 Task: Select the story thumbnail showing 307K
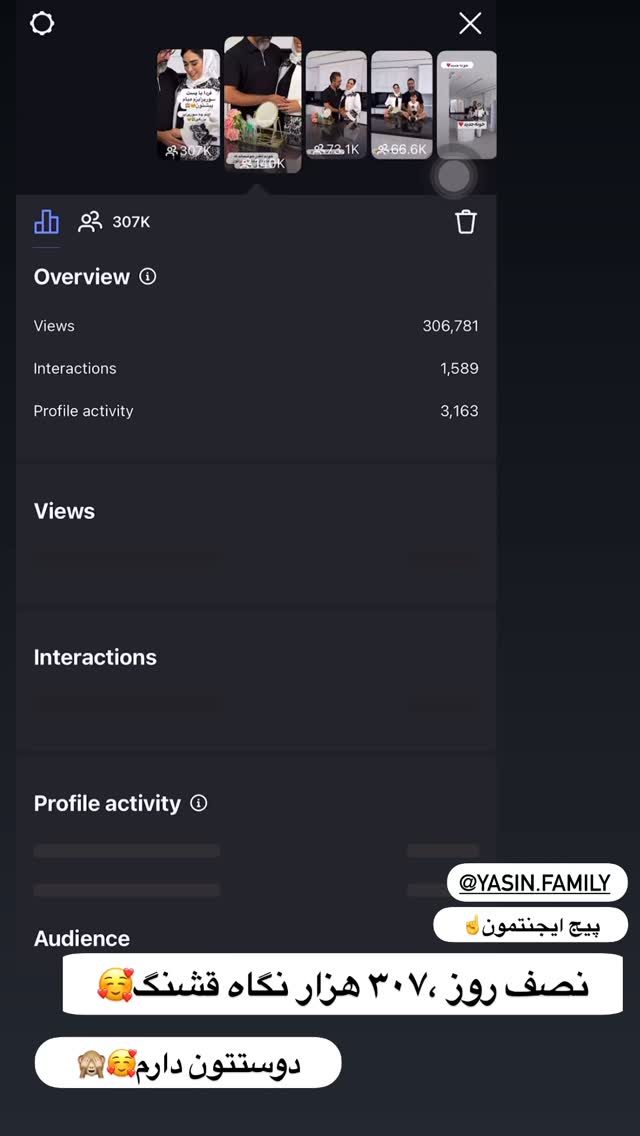(188, 104)
